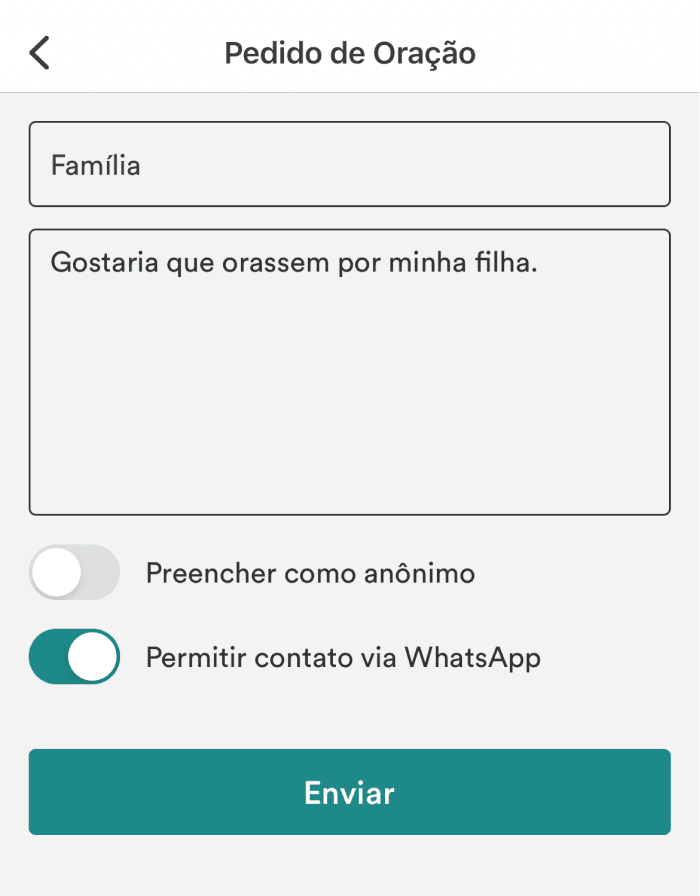Enable Preencher como anônimo

[x=74, y=573]
